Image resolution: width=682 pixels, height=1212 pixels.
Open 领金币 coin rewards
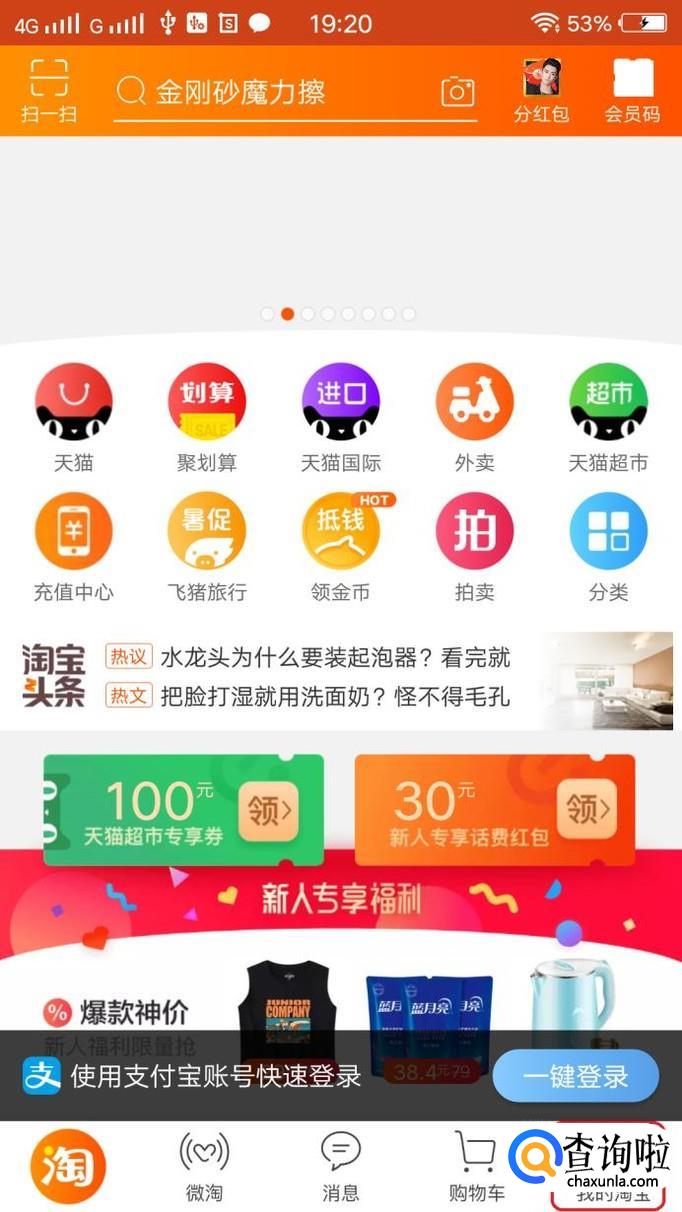(x=340, y=547)
